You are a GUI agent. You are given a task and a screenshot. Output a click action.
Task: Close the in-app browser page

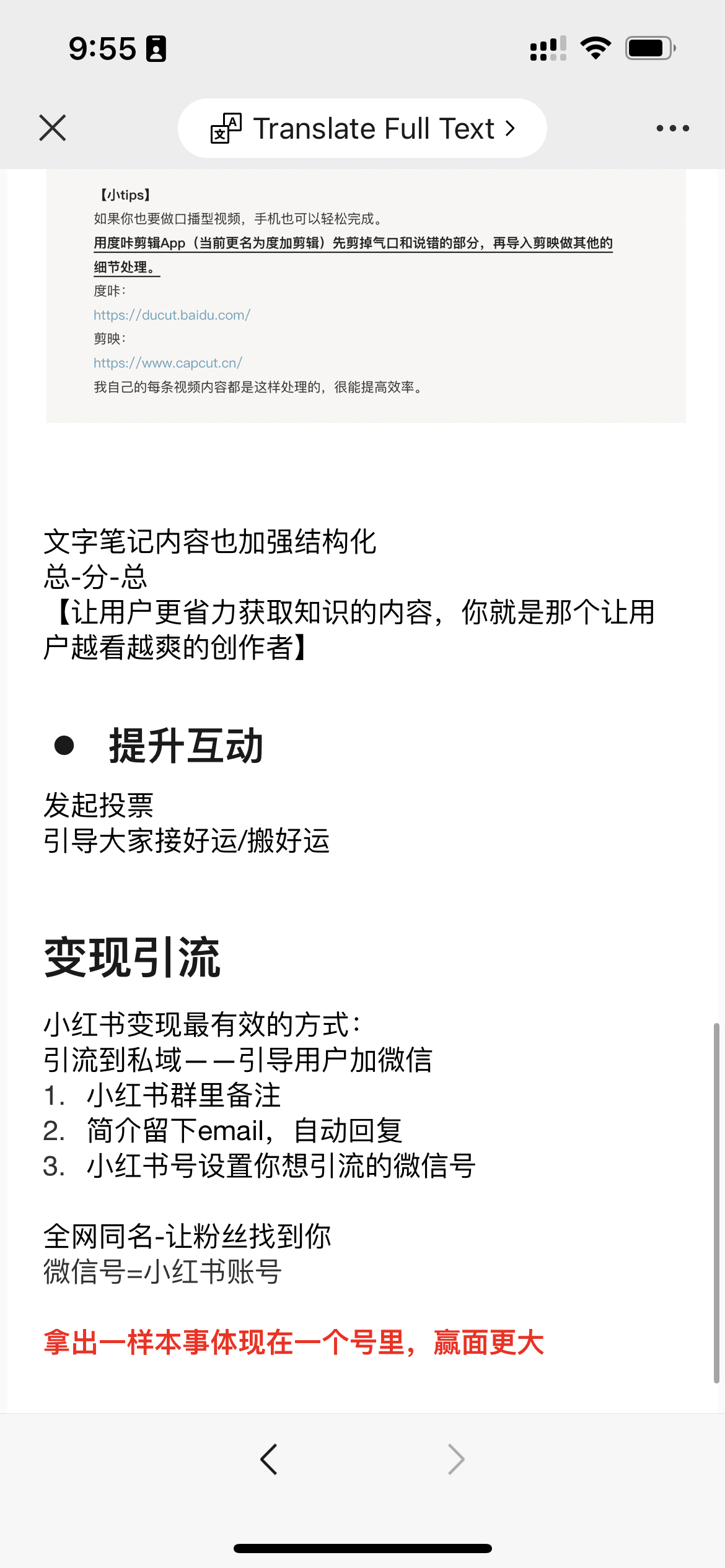pos(53,128)
